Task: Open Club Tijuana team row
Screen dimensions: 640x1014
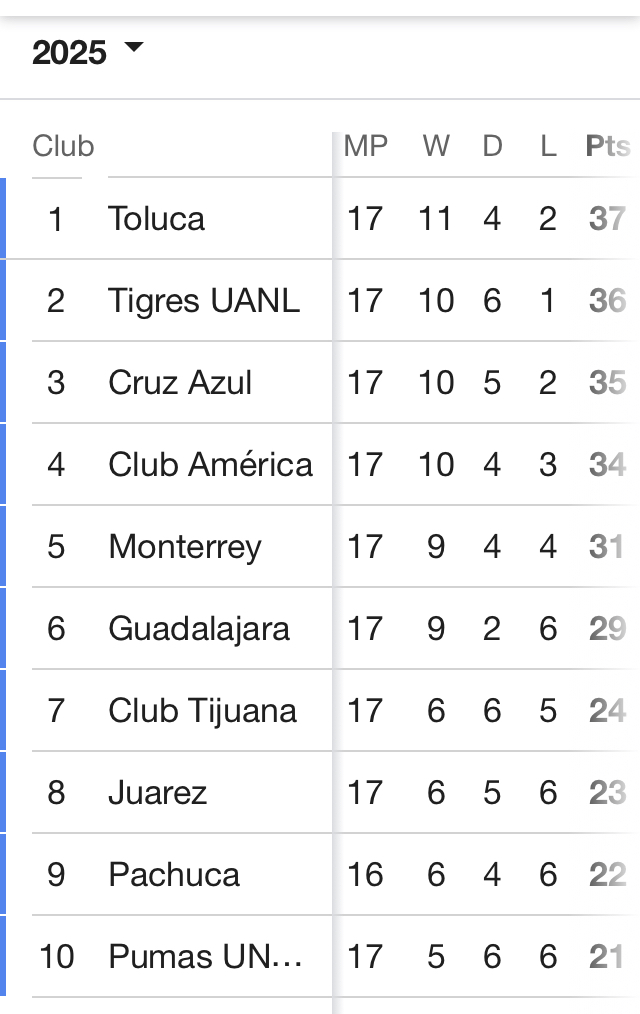Action: coord(202,711)
